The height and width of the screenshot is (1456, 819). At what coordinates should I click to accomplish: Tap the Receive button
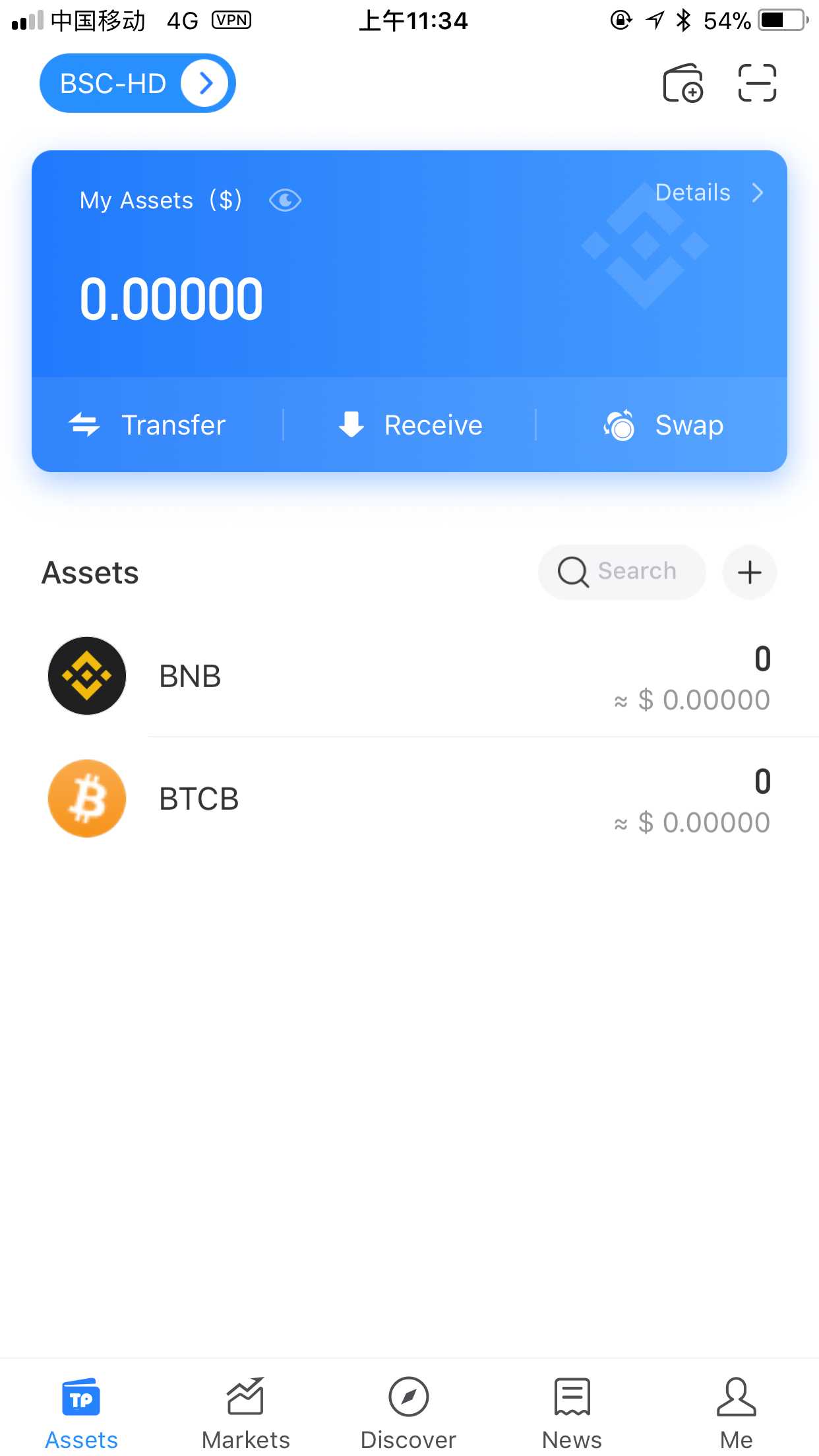[410, 425]
